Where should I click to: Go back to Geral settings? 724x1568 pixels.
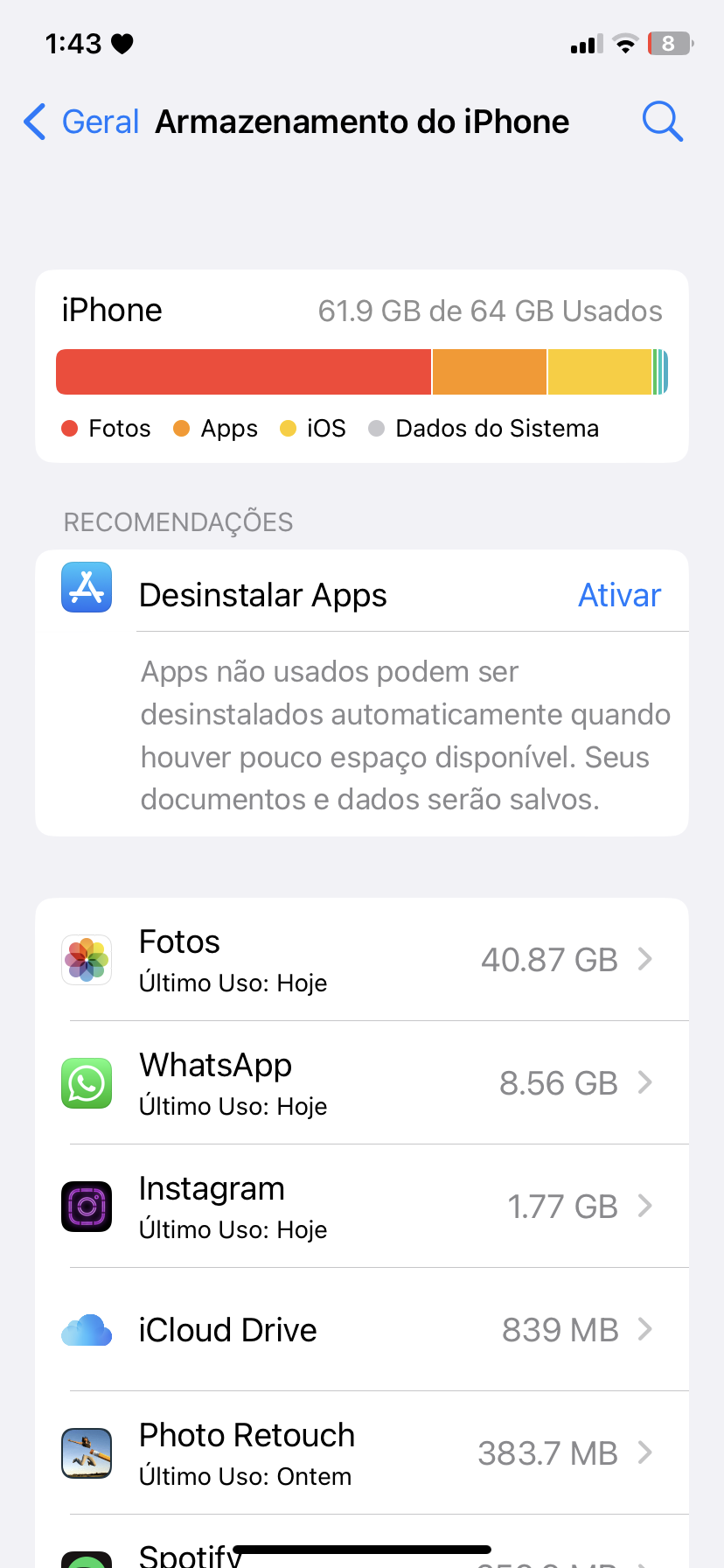pyautogui.click(x=82, y=122)
